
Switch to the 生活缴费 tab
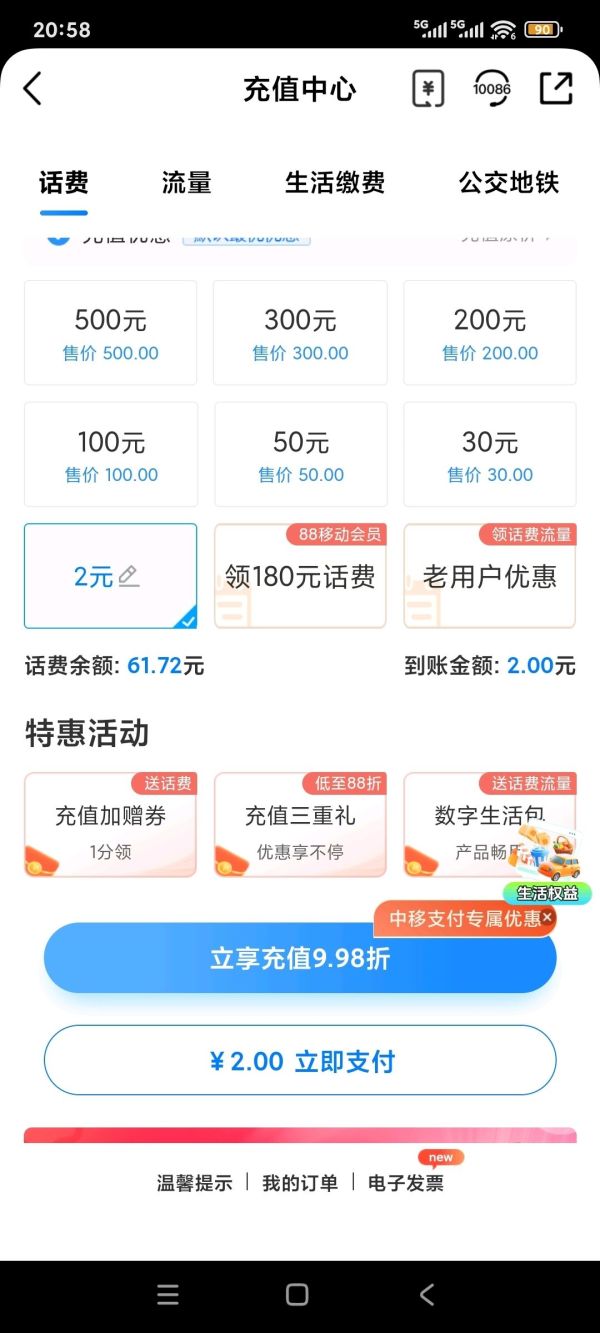(335, 183)
